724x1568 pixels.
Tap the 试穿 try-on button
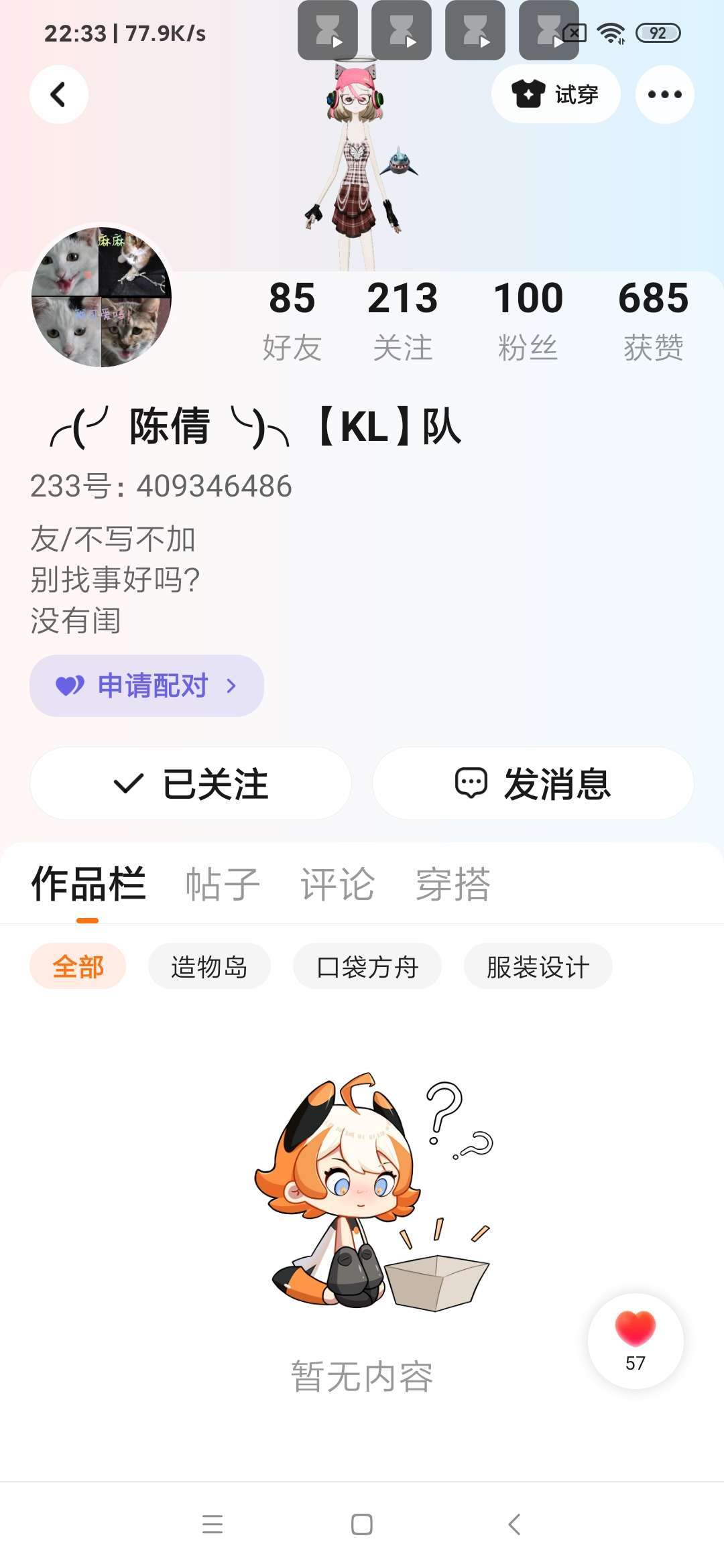coord(555,94)
